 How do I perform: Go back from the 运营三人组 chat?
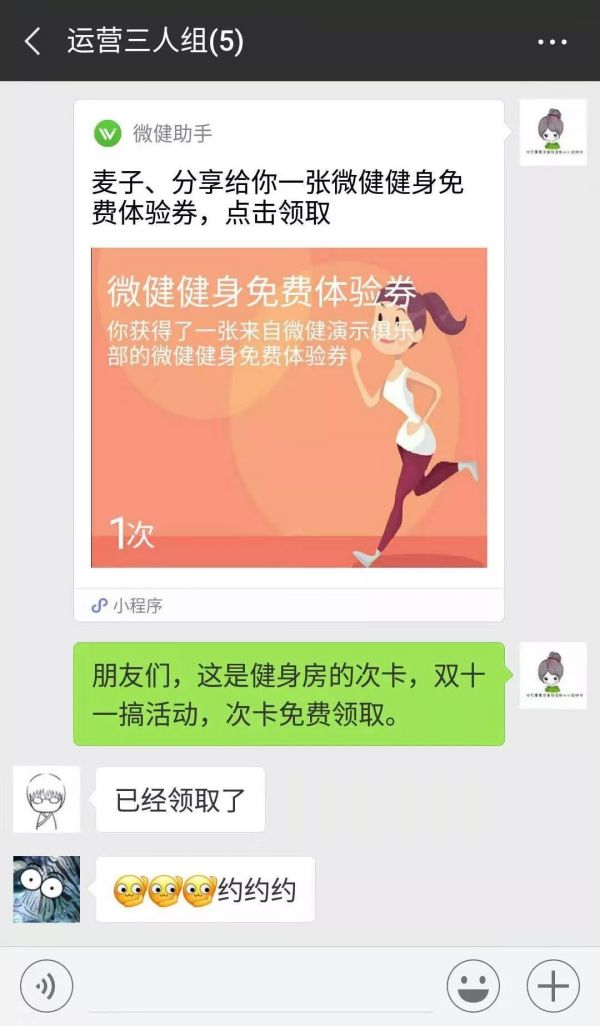[33, 41]
